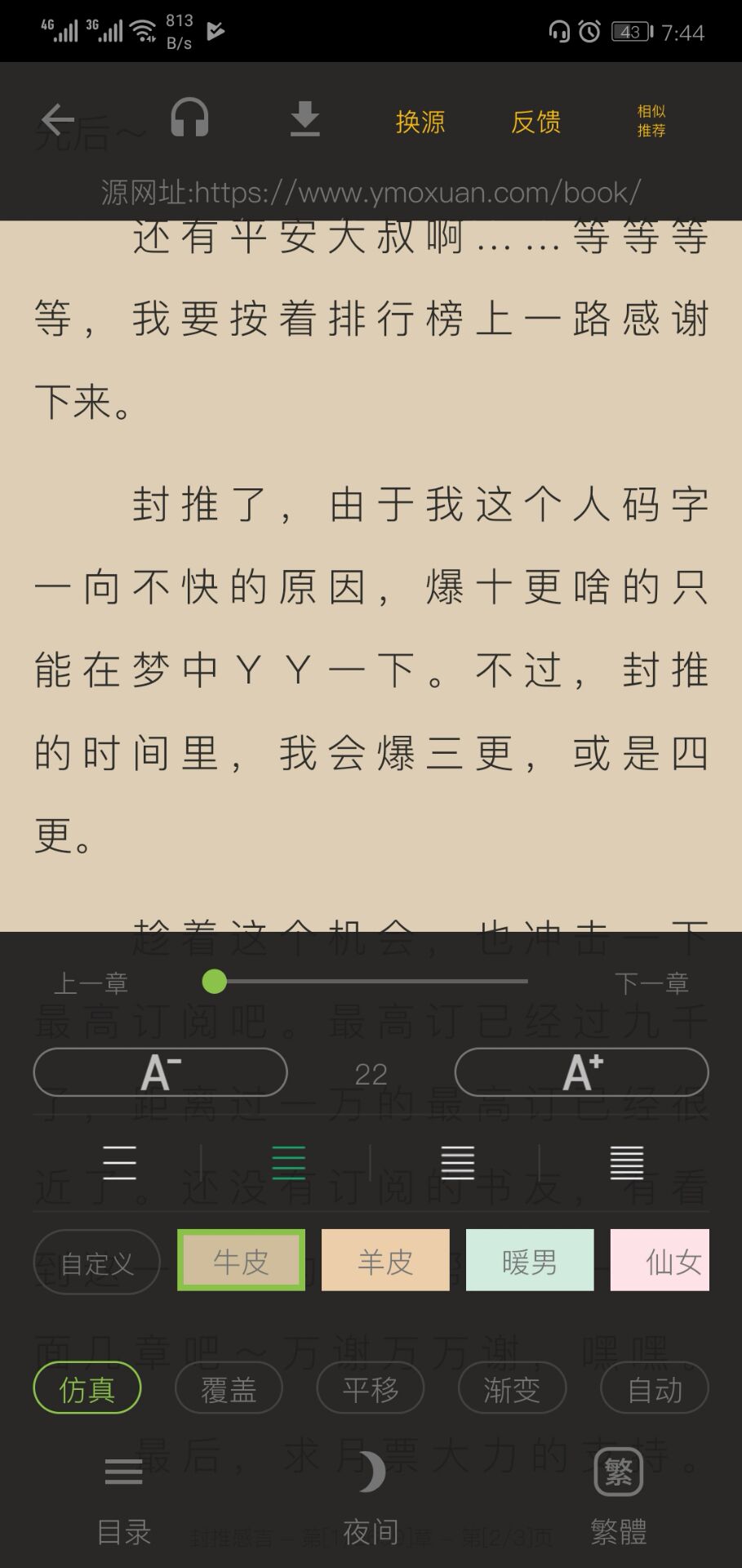Choose the 羊皮 background theme
742x1568 pixels.
(385, 1261)
